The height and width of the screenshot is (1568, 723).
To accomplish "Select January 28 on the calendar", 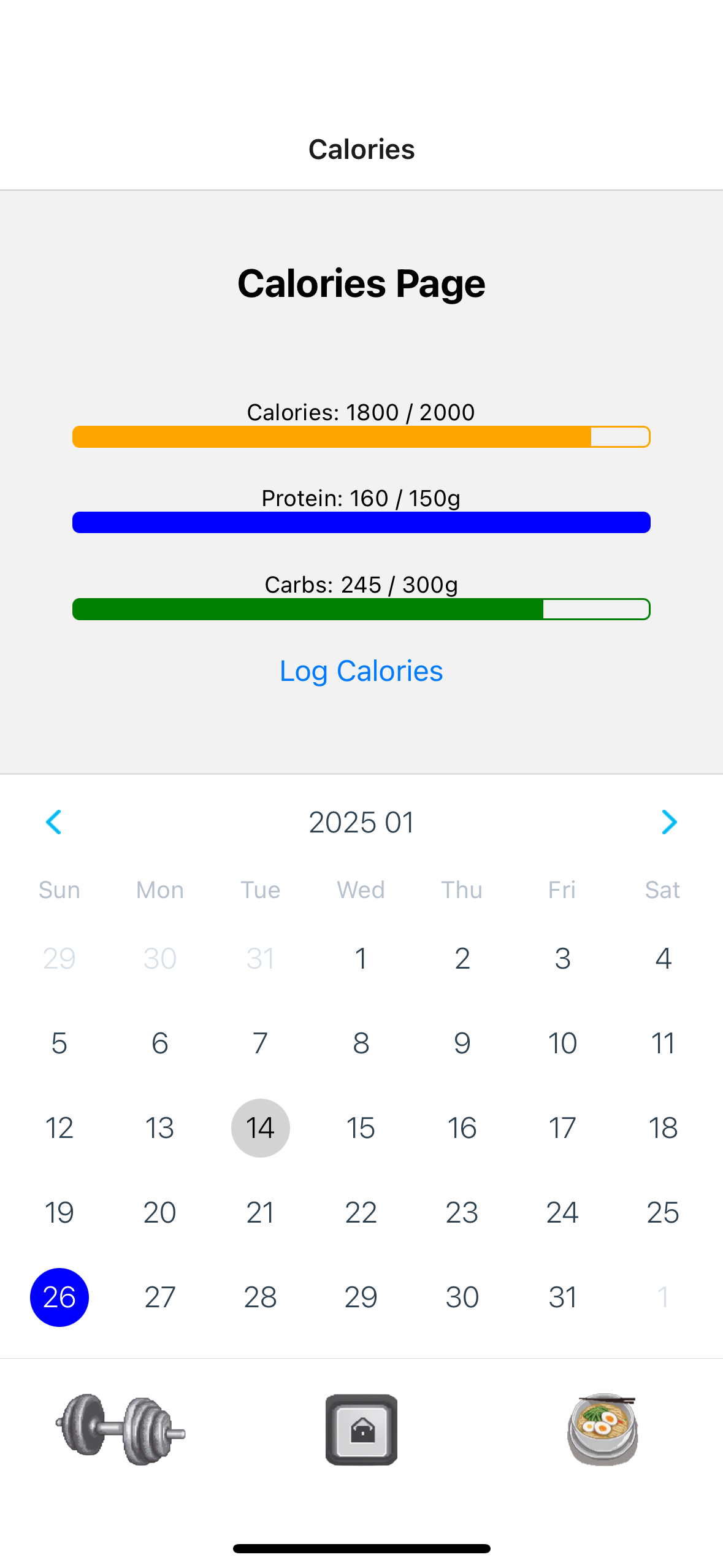I will click(x=260, y=1297).
